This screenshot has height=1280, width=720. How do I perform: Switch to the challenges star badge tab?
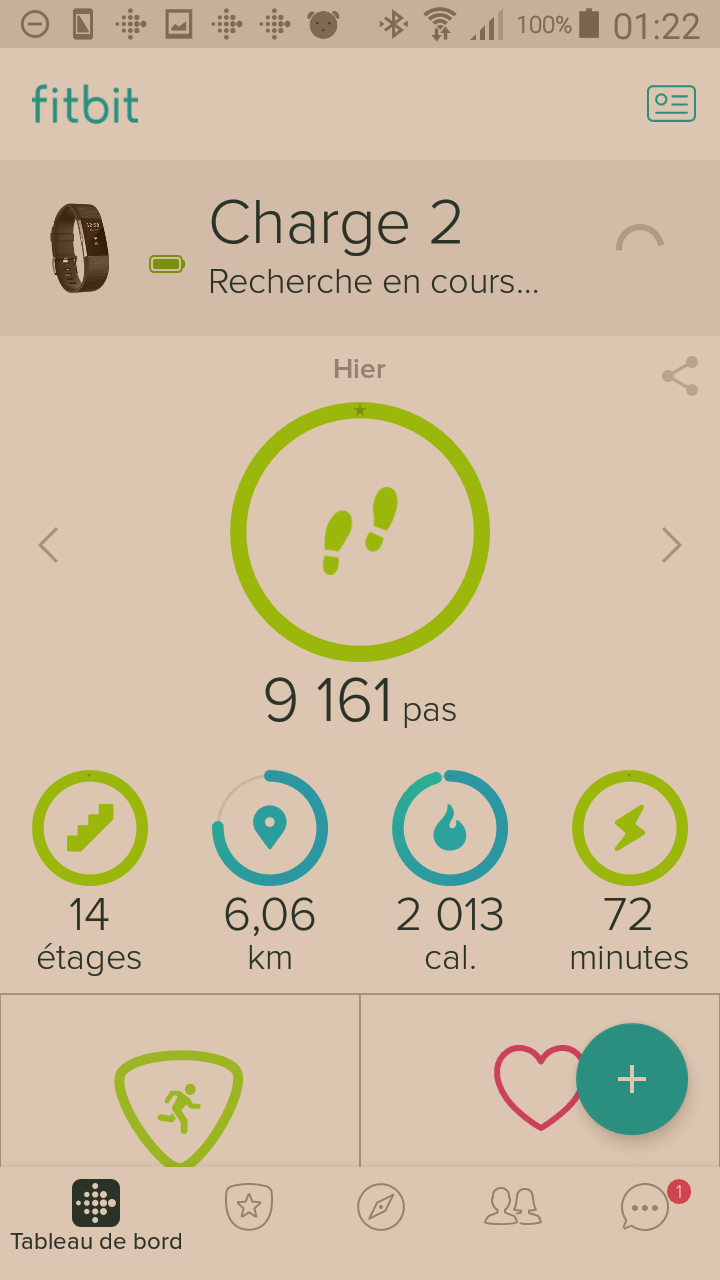pos(249,1207)
